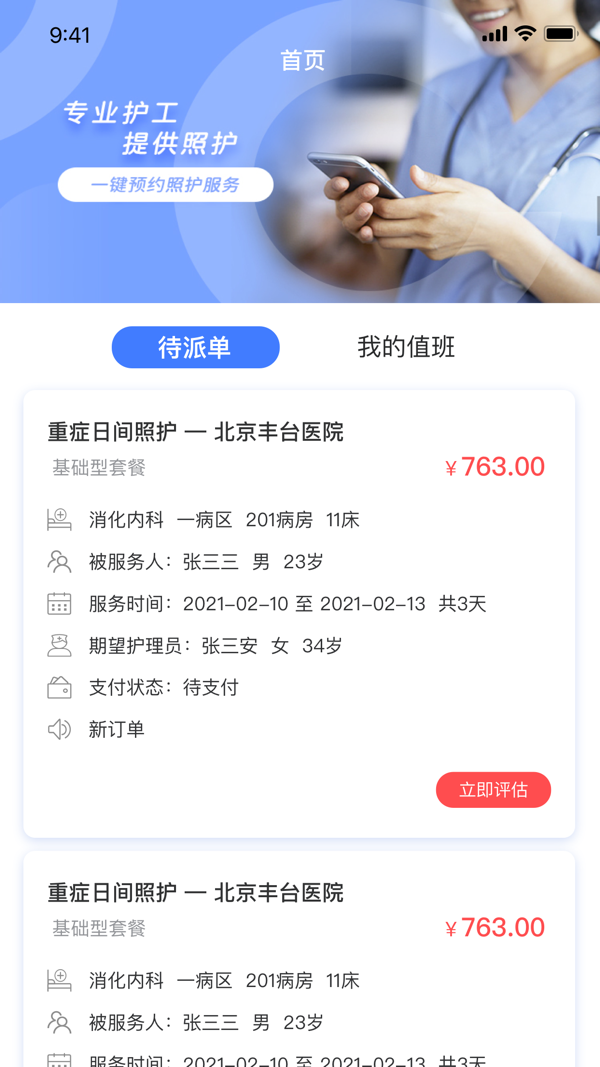Select the 待派单 tab
This screenshot has height=1067, width=600.
click(195, 347)
